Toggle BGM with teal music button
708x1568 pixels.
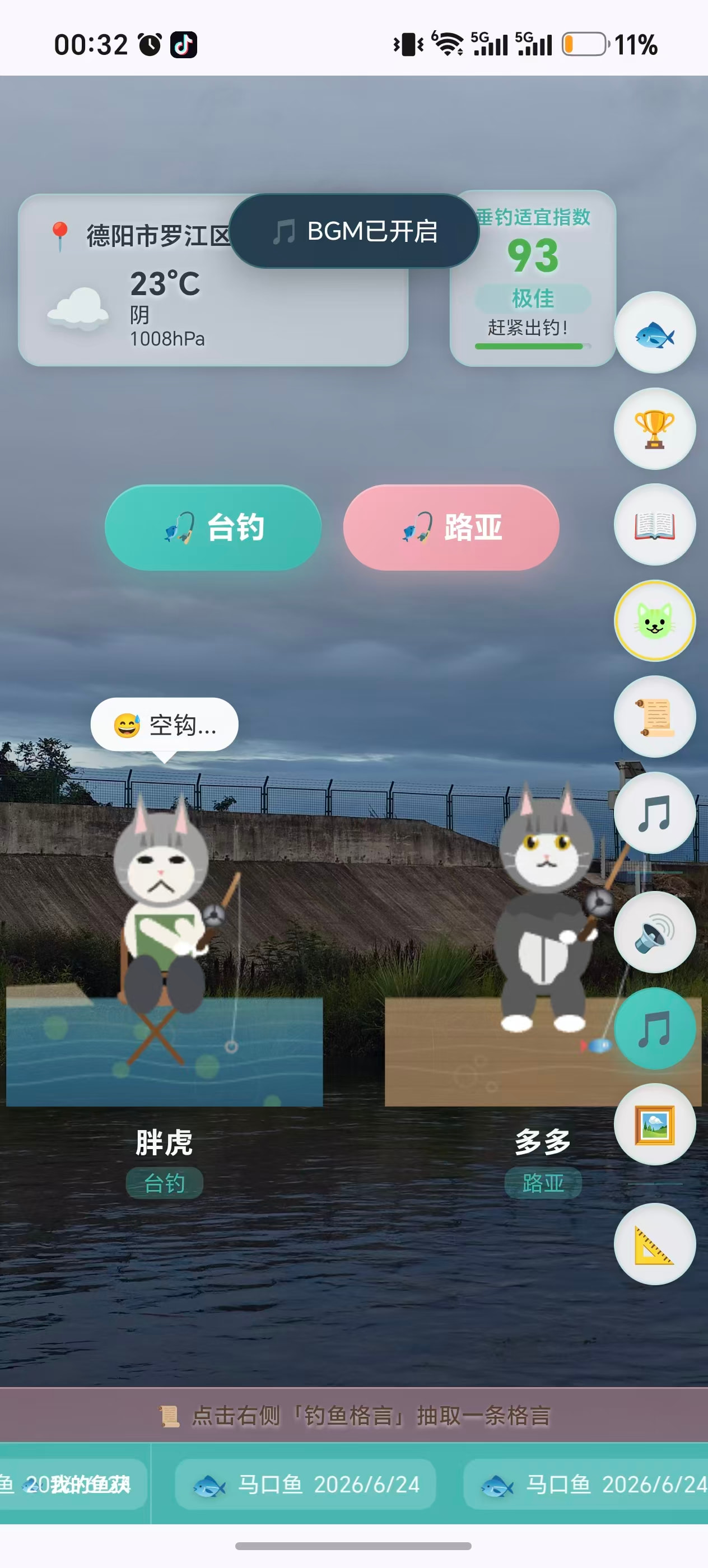point(654,1029)
